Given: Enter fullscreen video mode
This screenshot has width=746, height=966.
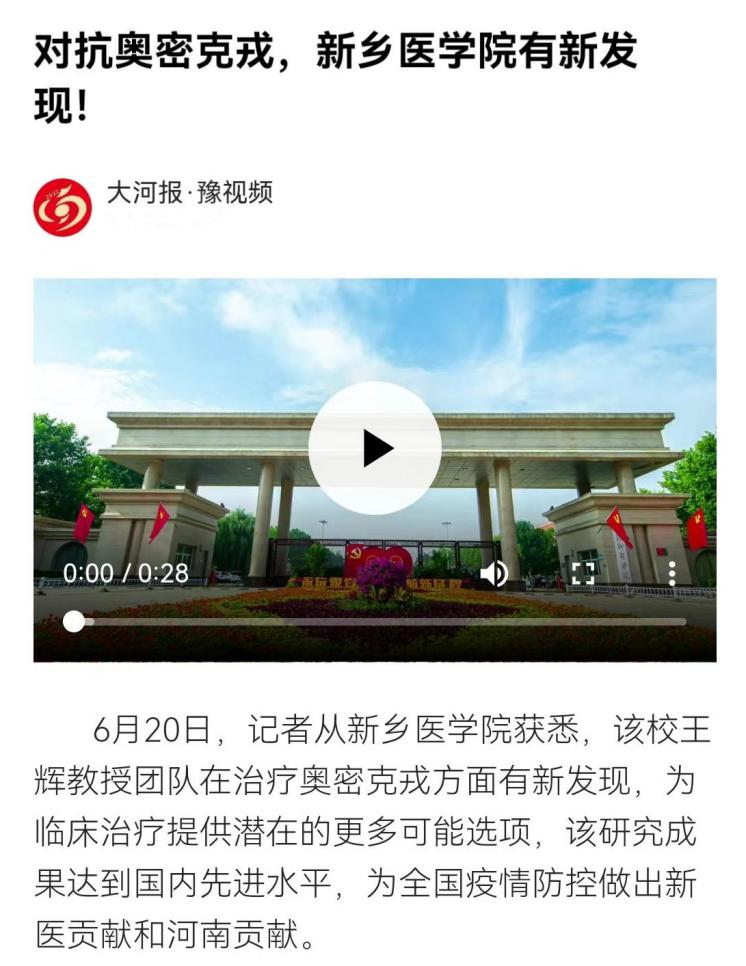Looking at the screenshot, I should [x=583, y=573].
